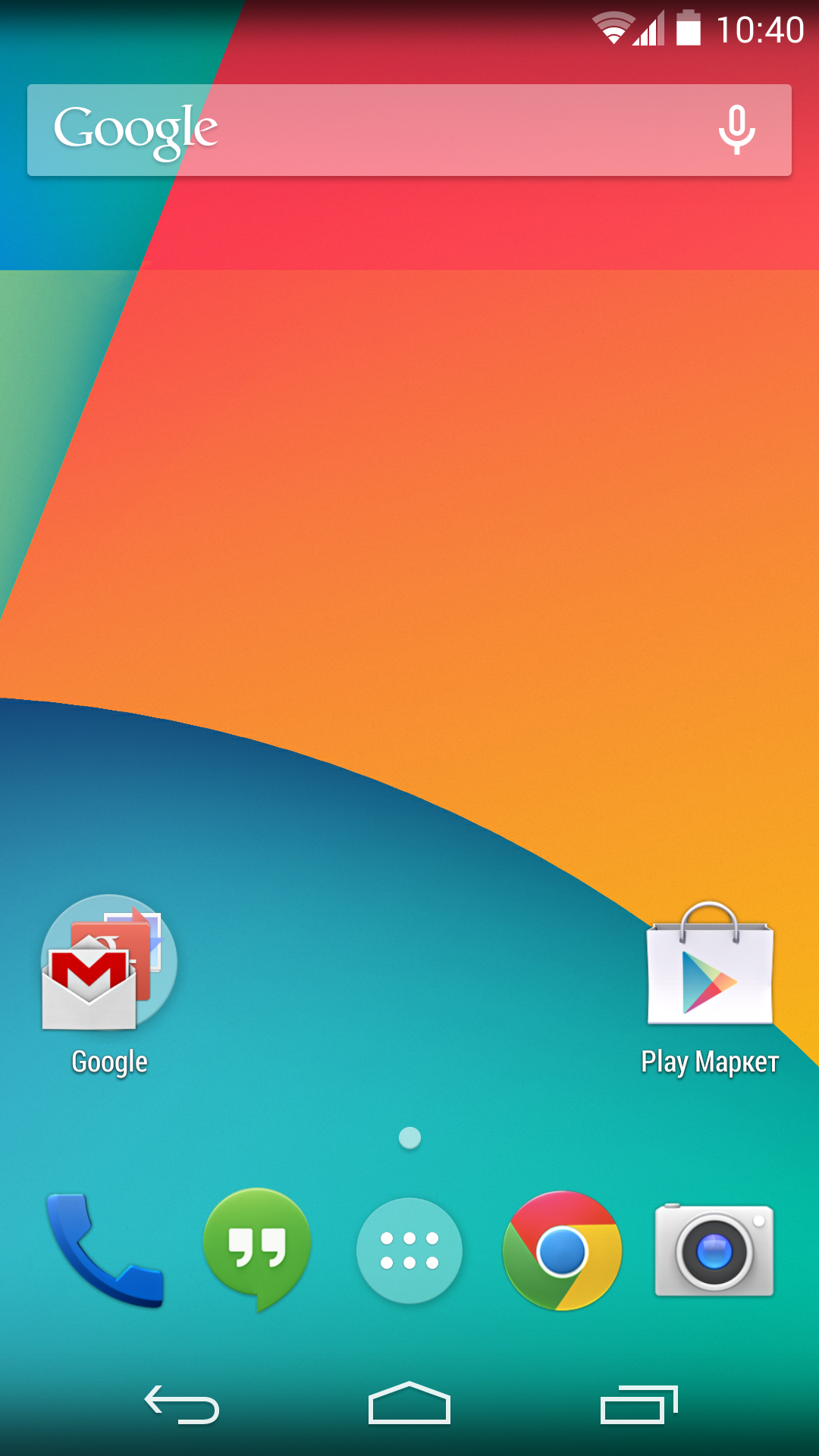
Task: Start voice search with the microphone
Action: (736, 130)
